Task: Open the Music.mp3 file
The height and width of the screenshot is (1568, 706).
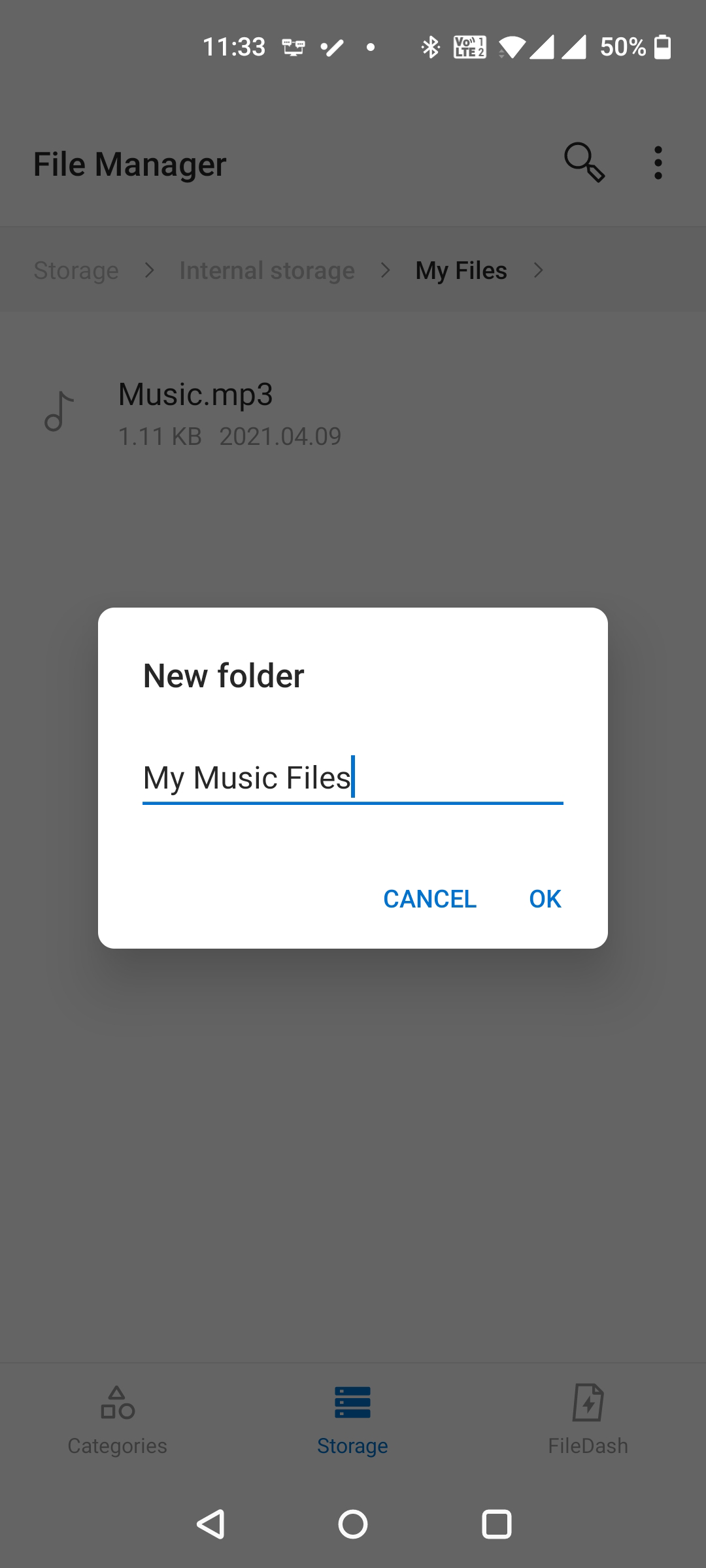Action: point(196,413)
